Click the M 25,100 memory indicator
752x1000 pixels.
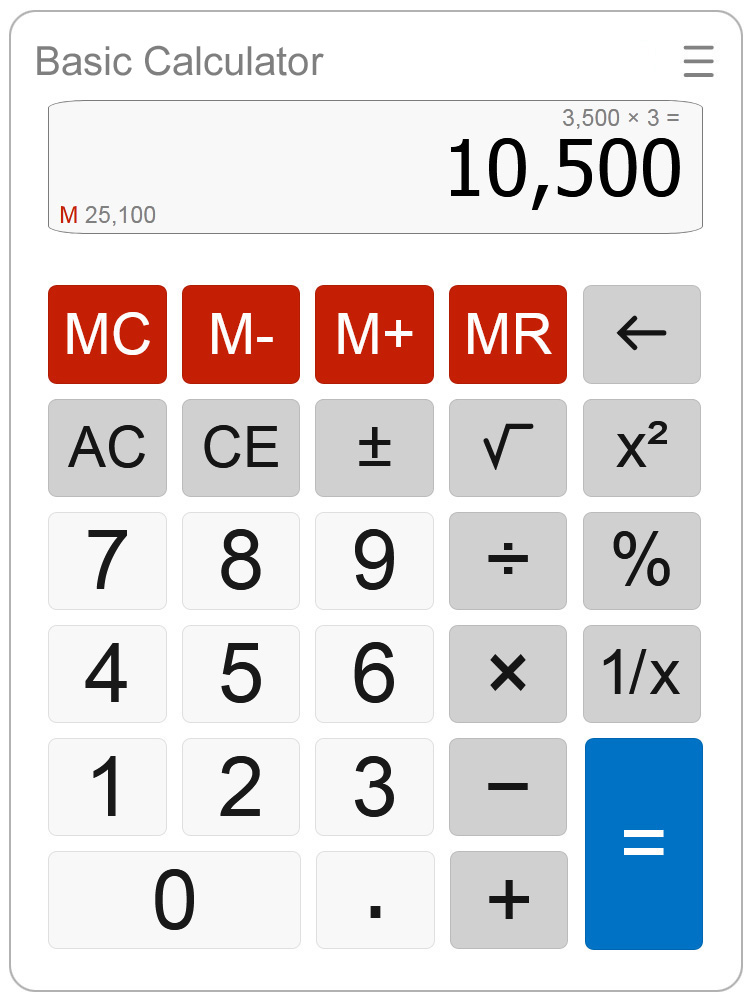(108, 214)
